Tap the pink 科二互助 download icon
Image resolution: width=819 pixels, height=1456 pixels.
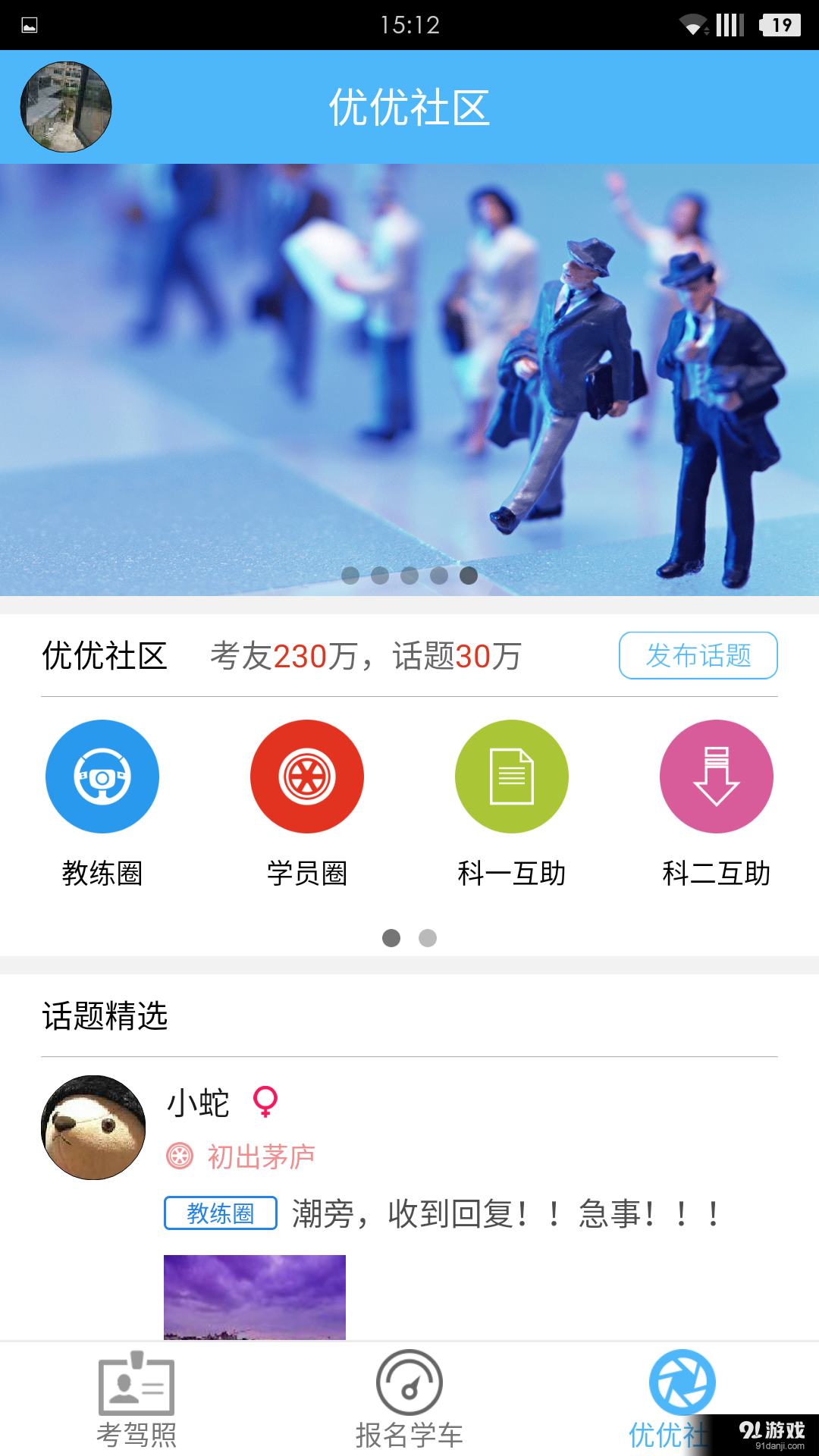click(716, 776)
